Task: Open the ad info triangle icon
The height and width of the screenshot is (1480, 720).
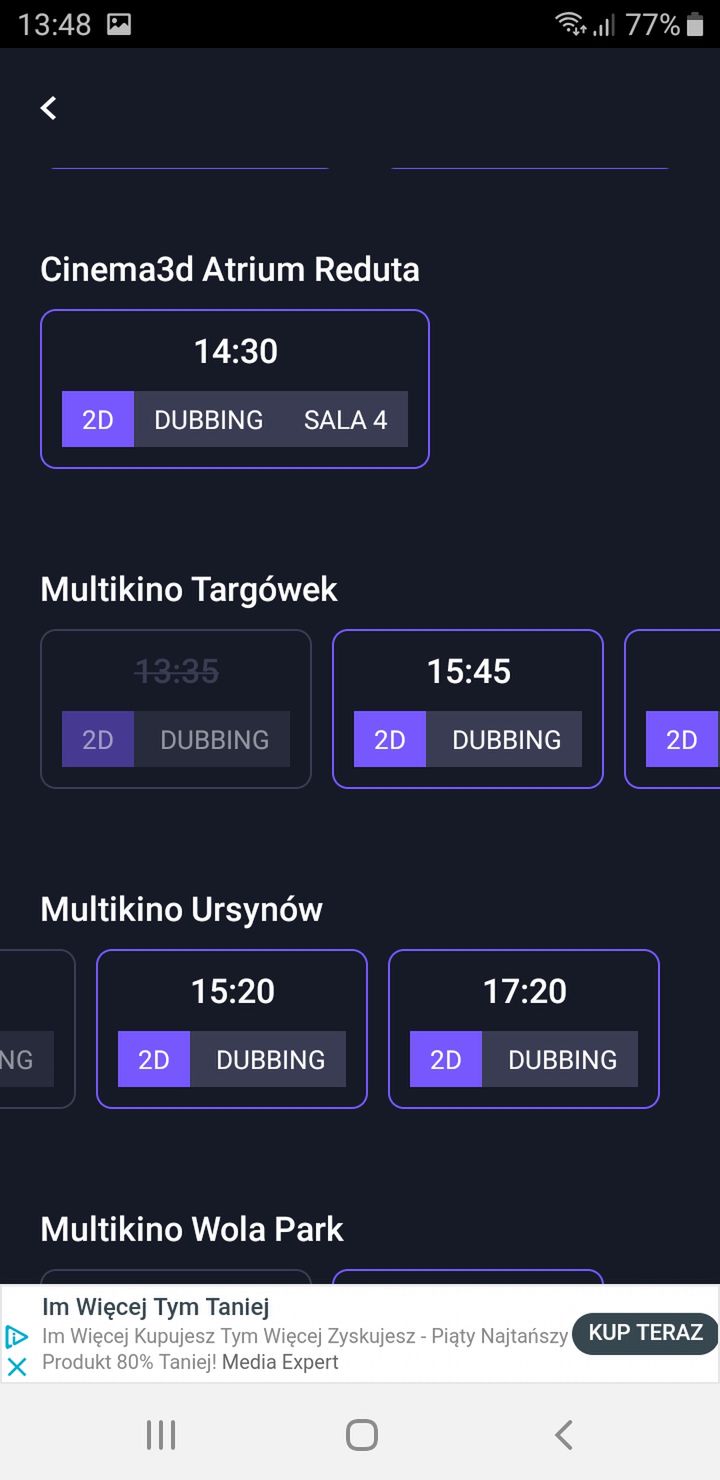Action: coord(16,1337)
